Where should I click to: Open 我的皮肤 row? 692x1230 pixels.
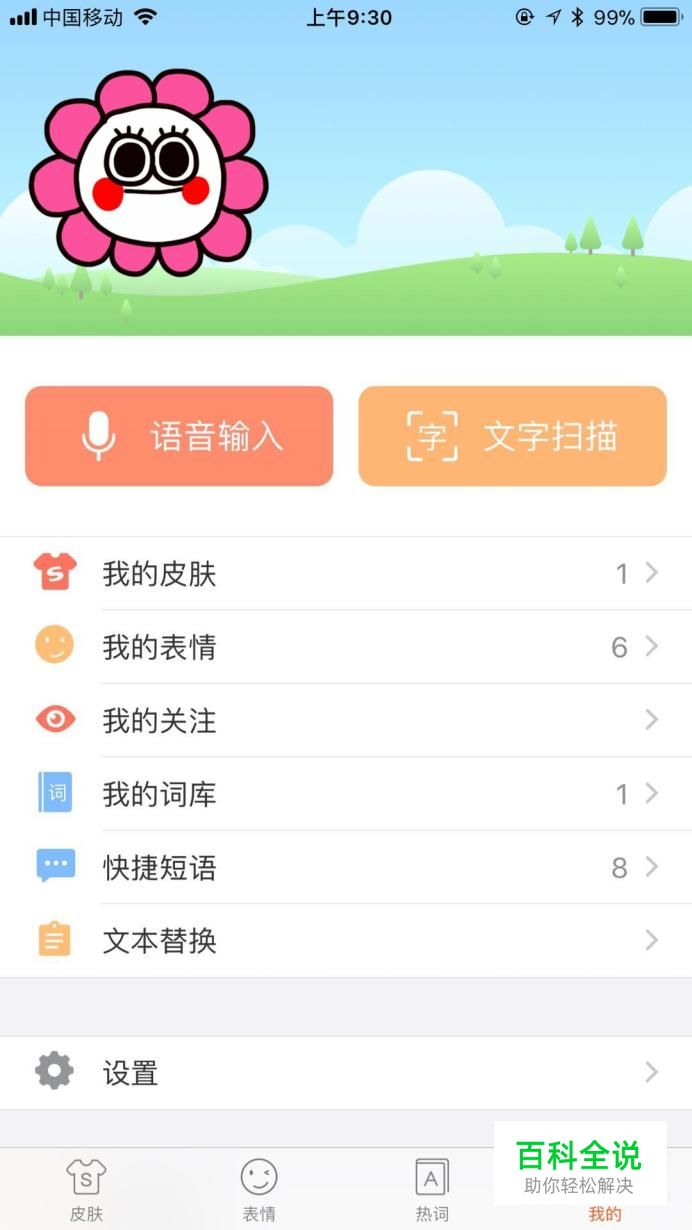(346, 574)
